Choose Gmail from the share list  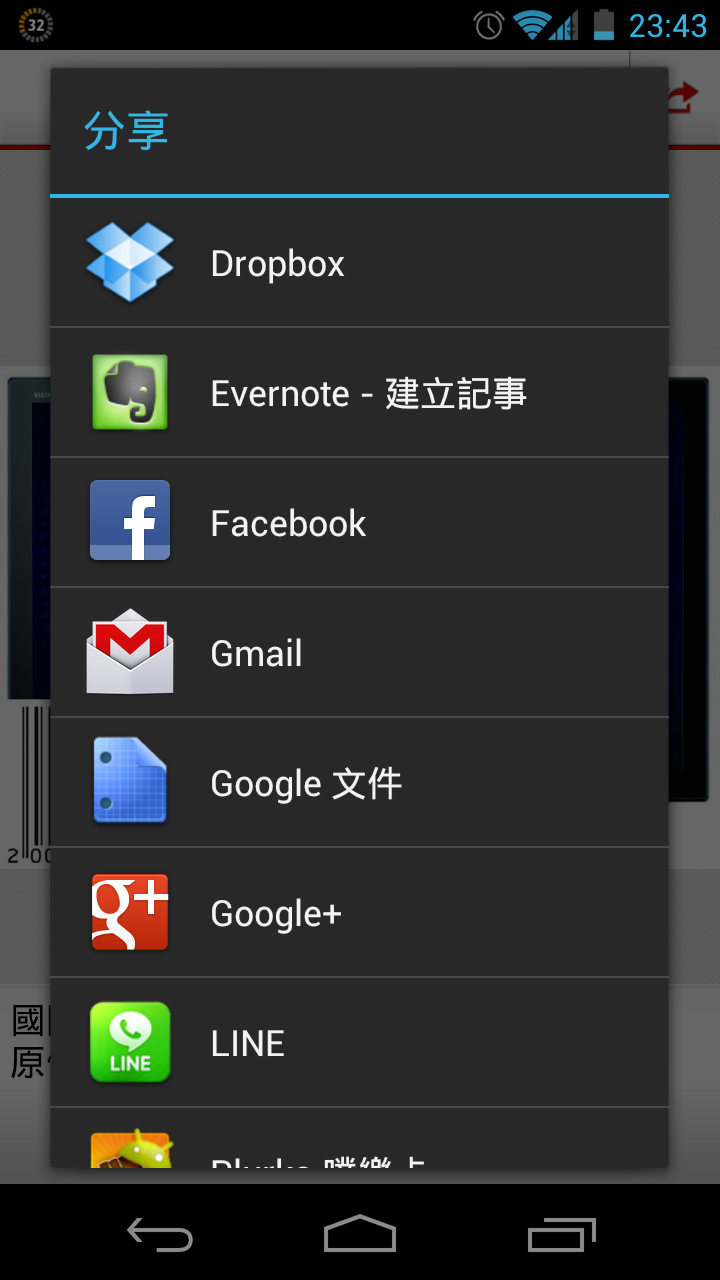[x=359, y=653]
